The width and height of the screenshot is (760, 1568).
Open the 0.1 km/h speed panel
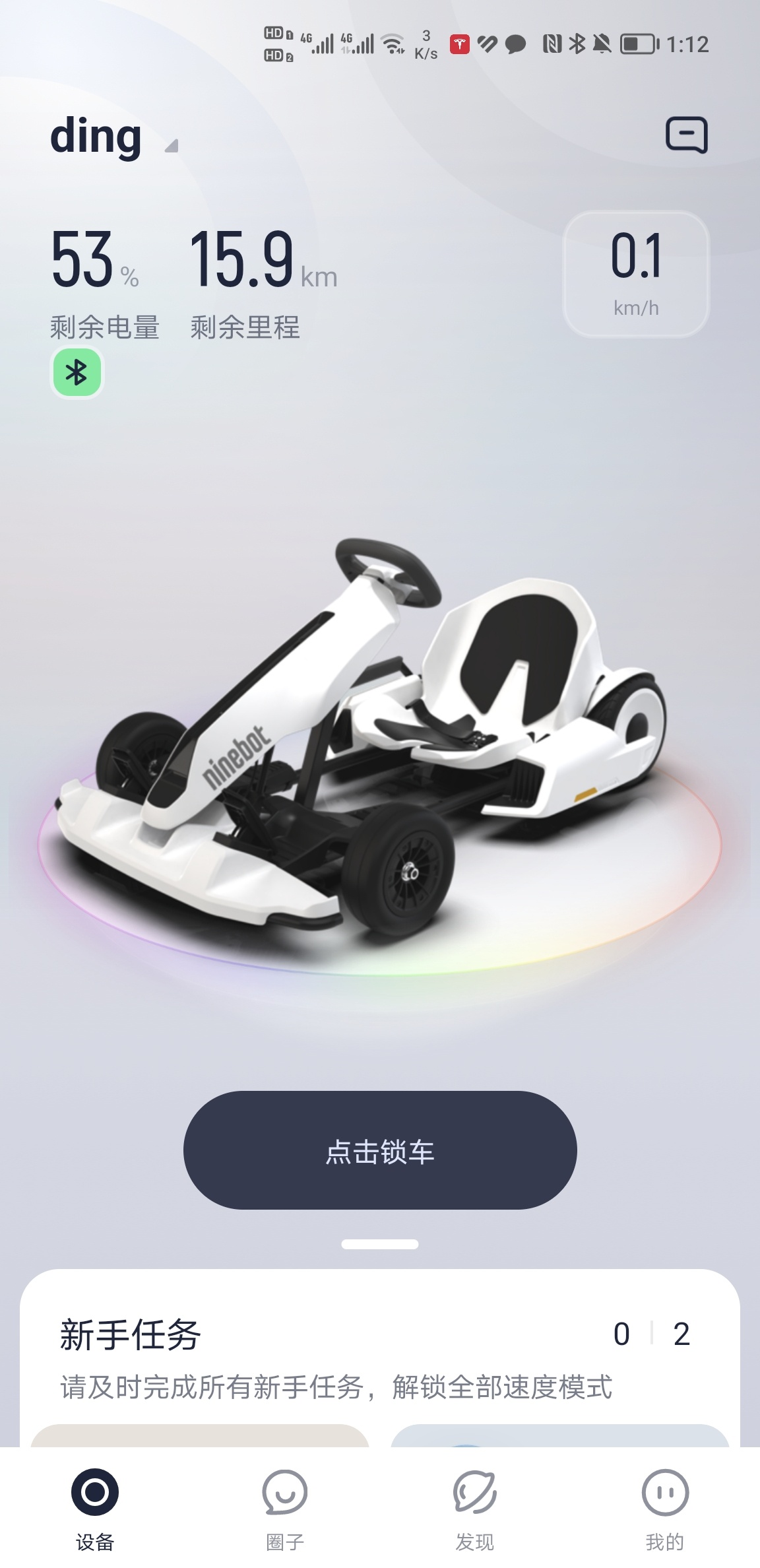(x=636, y=274)
